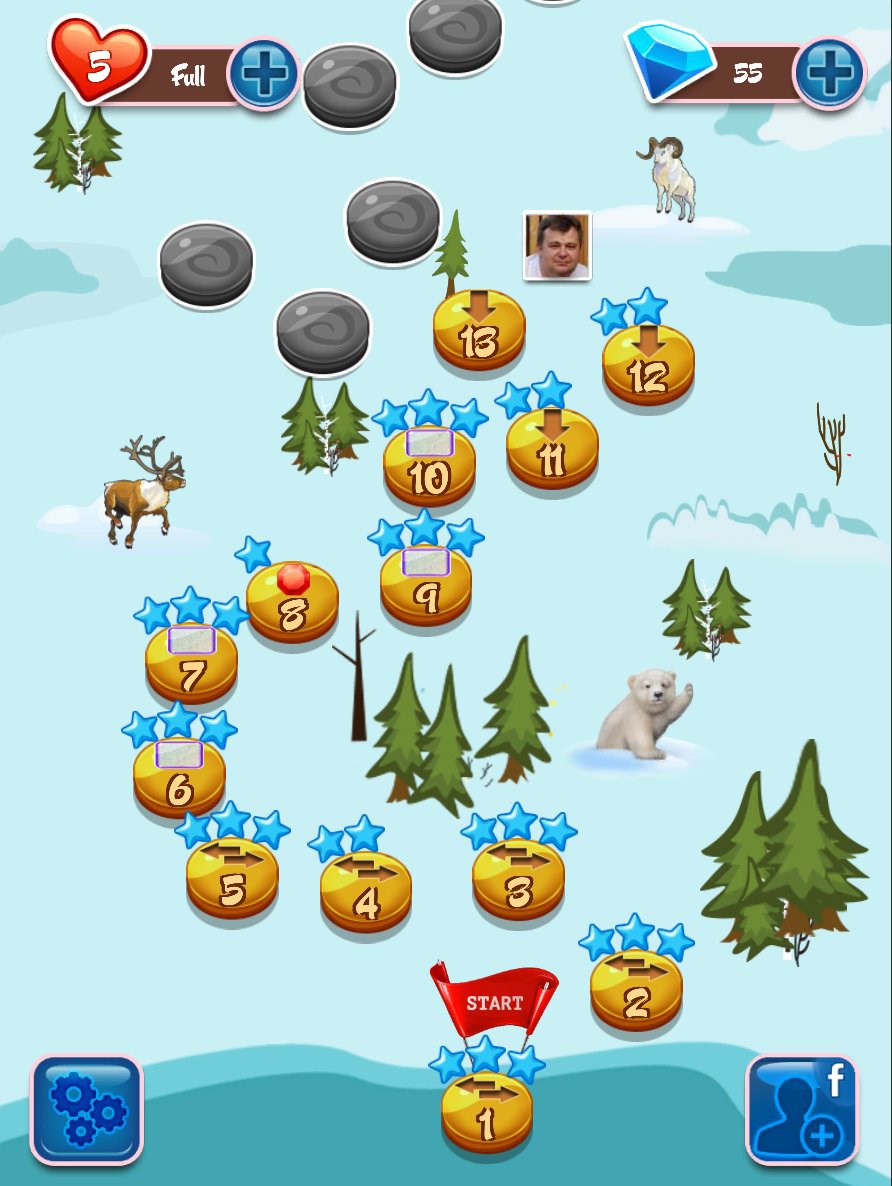
Task: Replay level 11
Action: (x=552, y=449)
